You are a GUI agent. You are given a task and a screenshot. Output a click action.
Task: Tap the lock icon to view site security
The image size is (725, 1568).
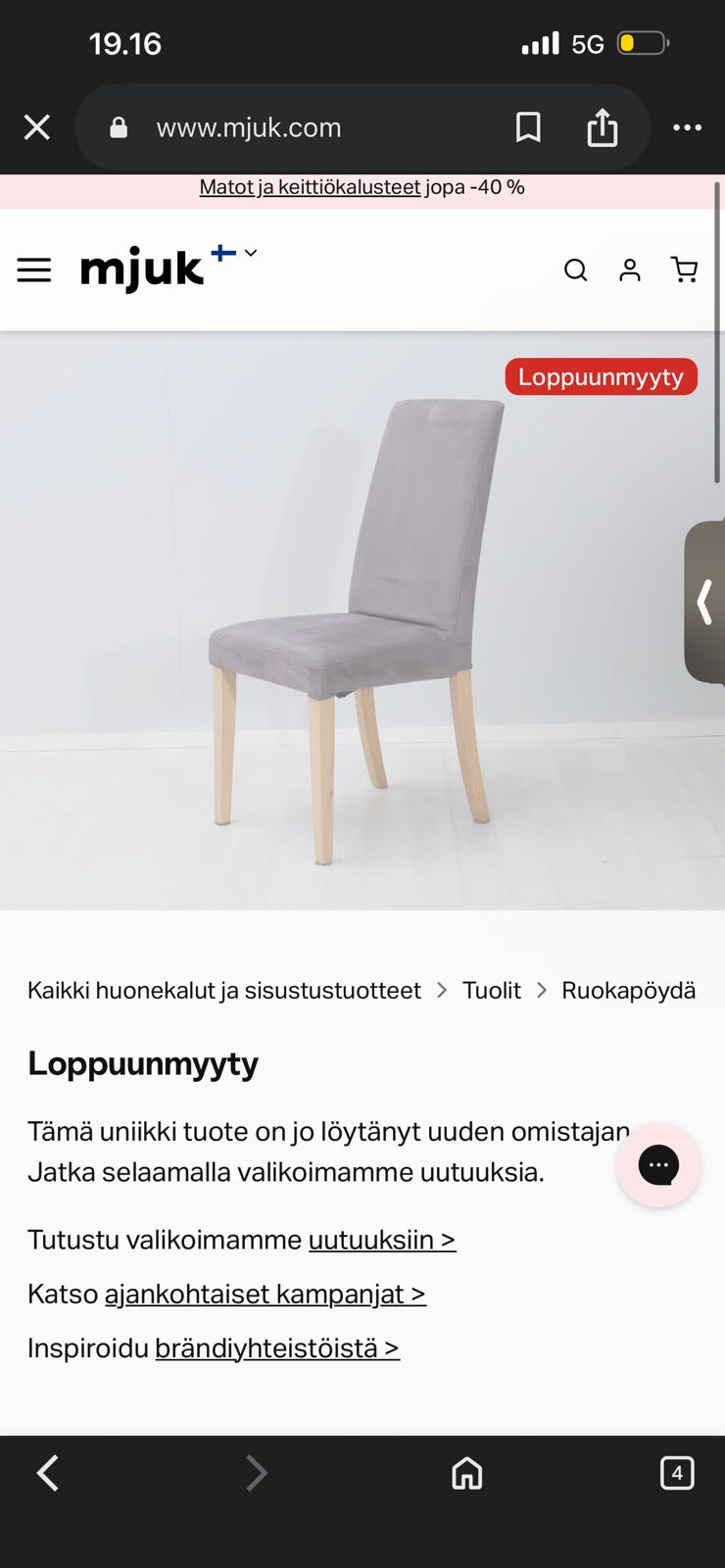pos(118,127)
